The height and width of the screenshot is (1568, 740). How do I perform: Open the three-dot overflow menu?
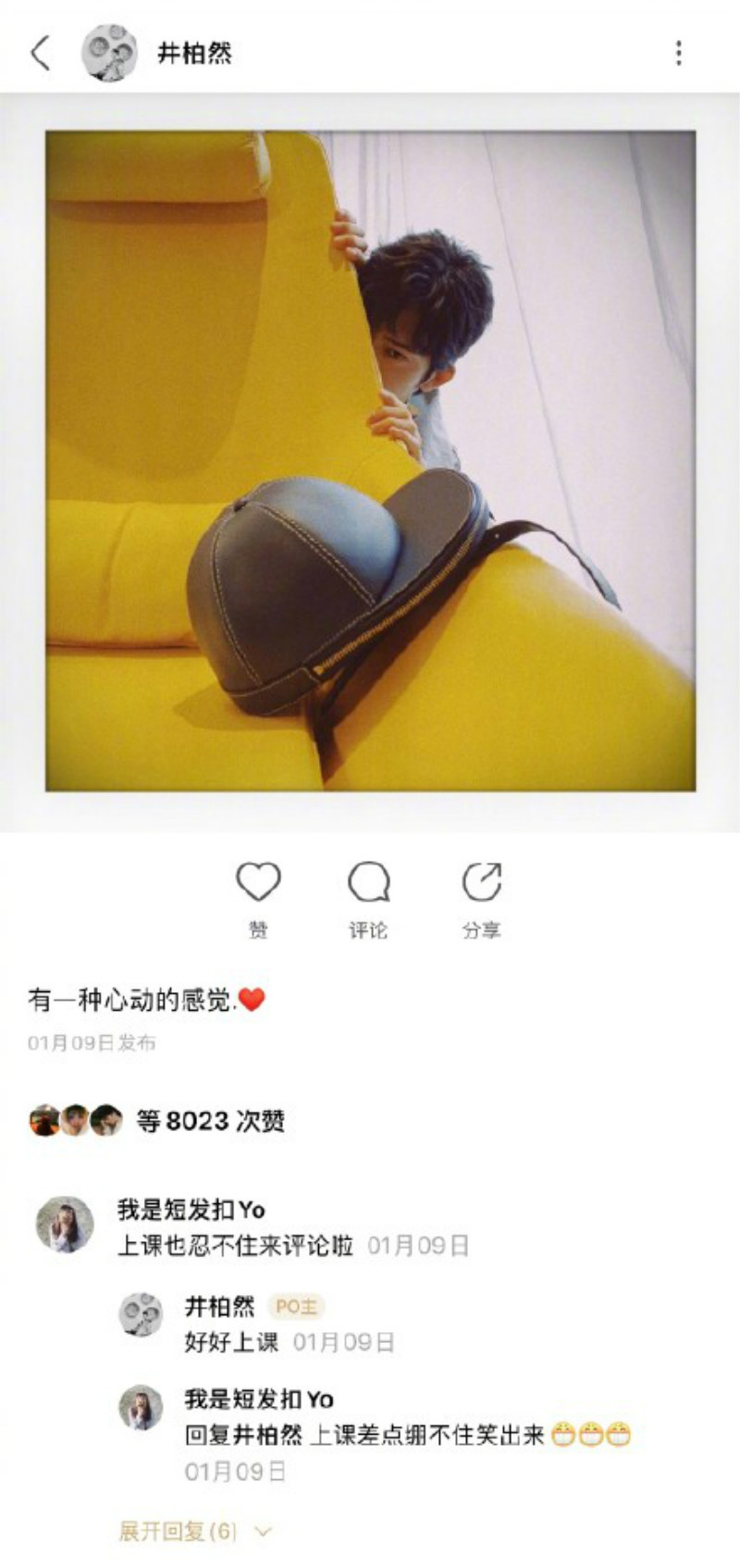(679, 53)
